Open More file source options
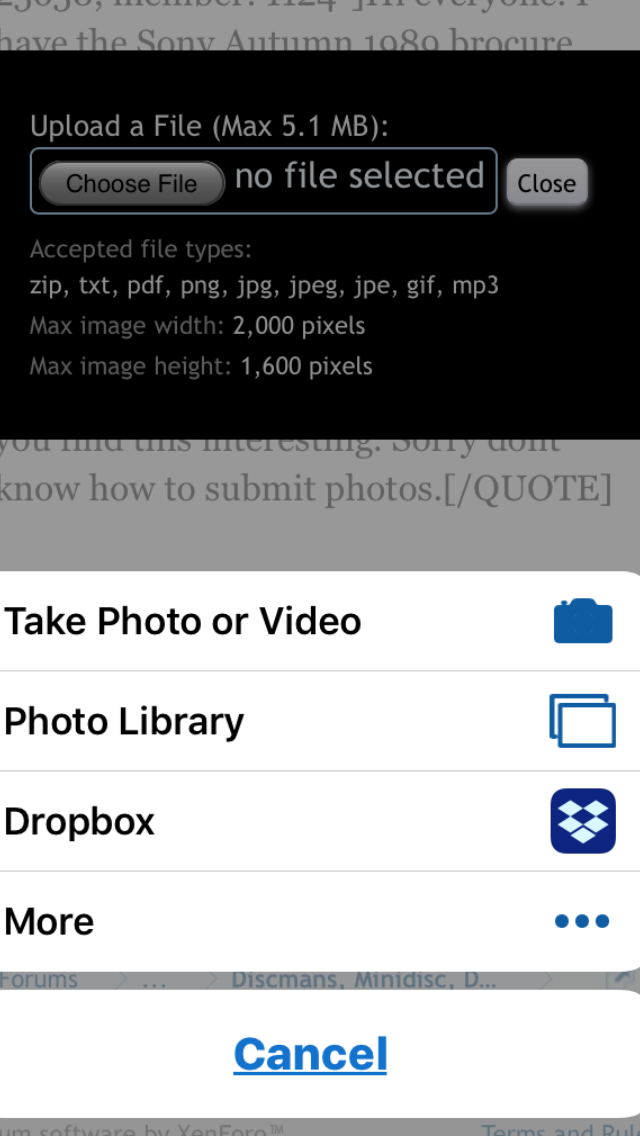This screenshot has height=1136, width=640. tap(320, 921)
